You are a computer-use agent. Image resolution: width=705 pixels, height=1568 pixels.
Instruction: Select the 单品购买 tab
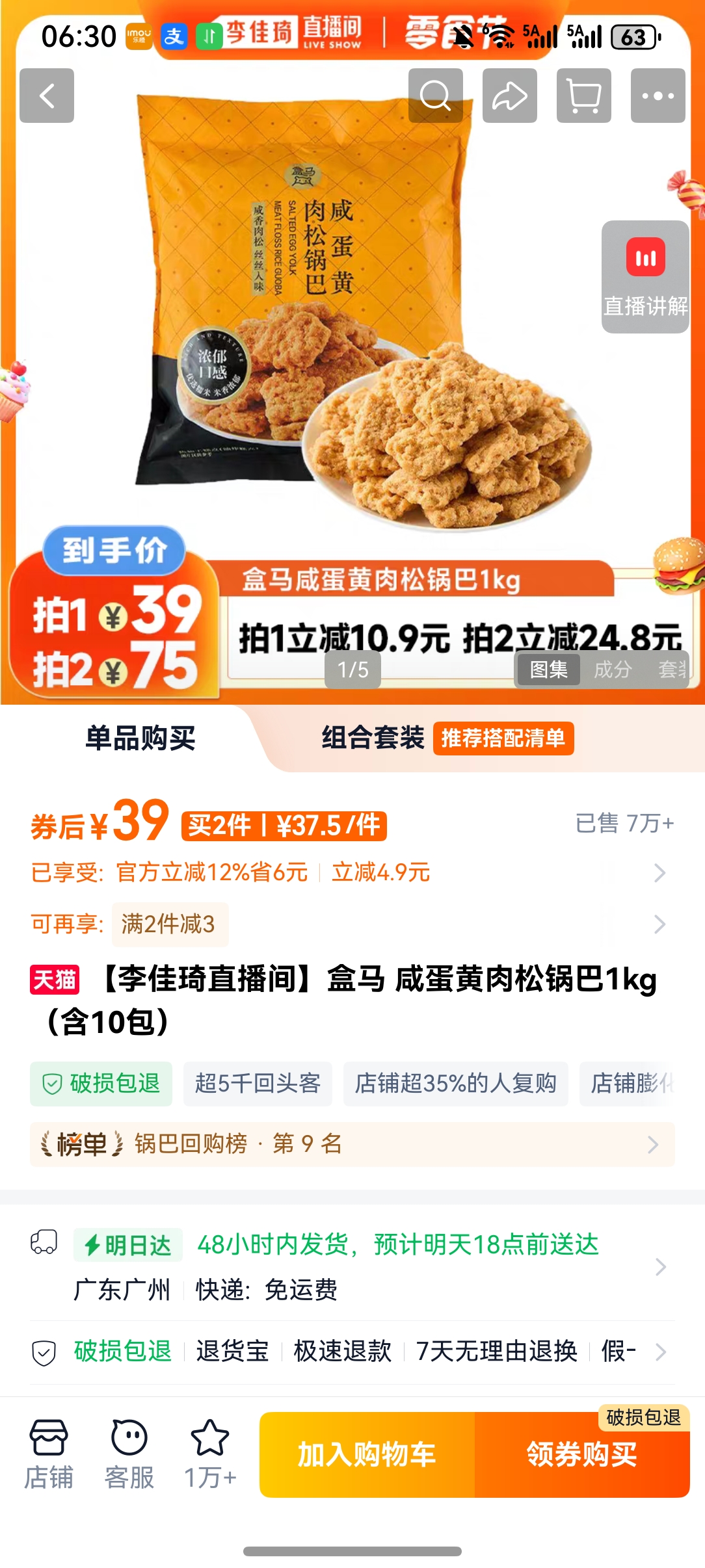(x=140, y=738)
